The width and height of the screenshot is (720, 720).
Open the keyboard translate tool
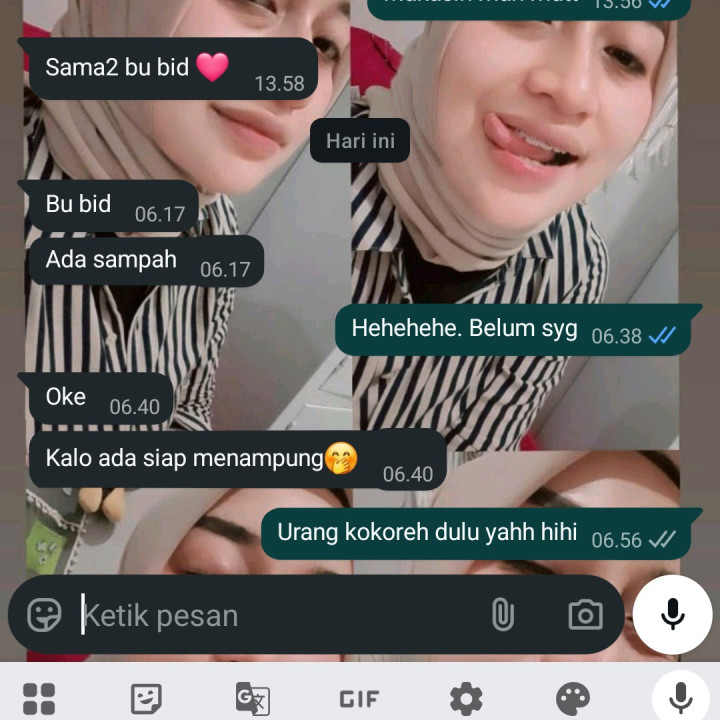tap(252, 698)
